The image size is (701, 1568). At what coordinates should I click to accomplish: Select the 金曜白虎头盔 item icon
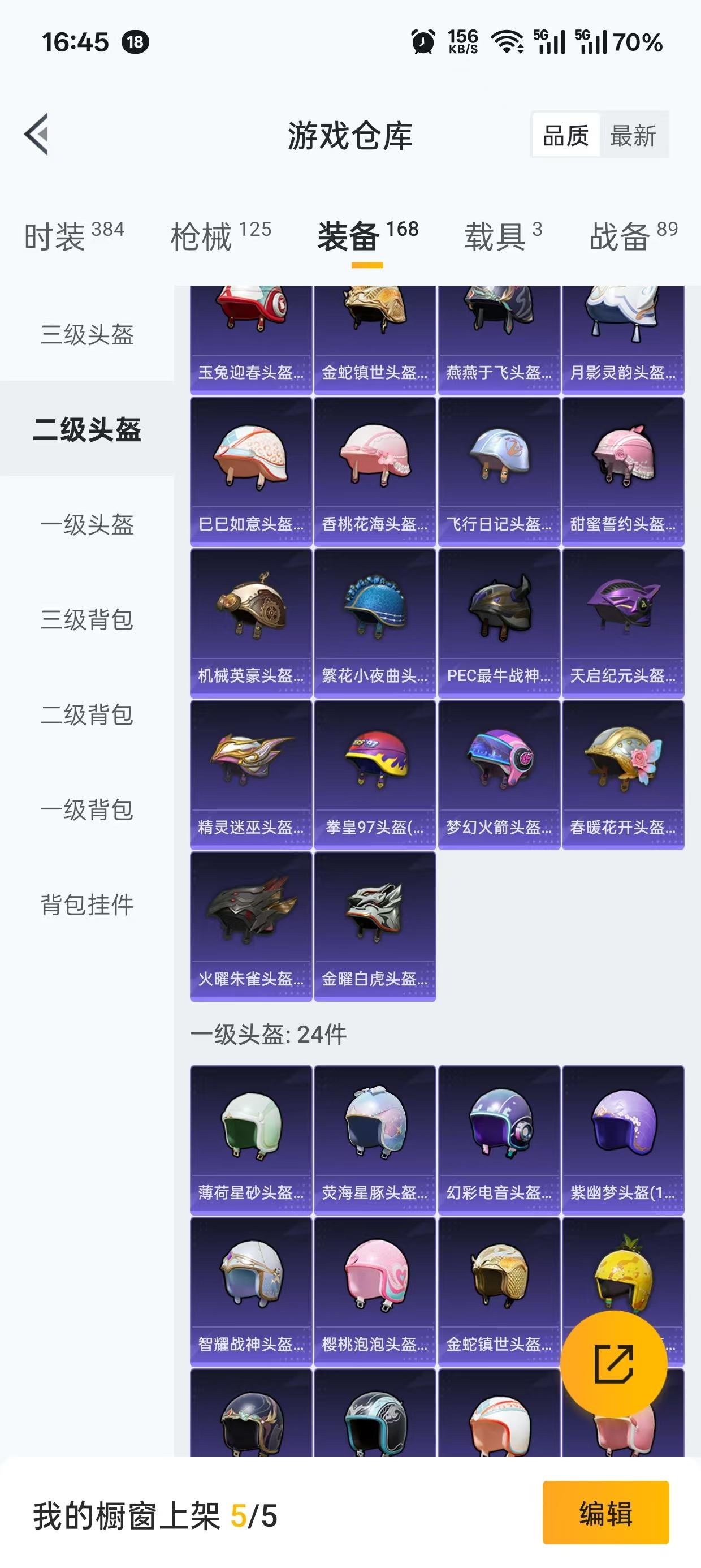(x=374, y=909)
